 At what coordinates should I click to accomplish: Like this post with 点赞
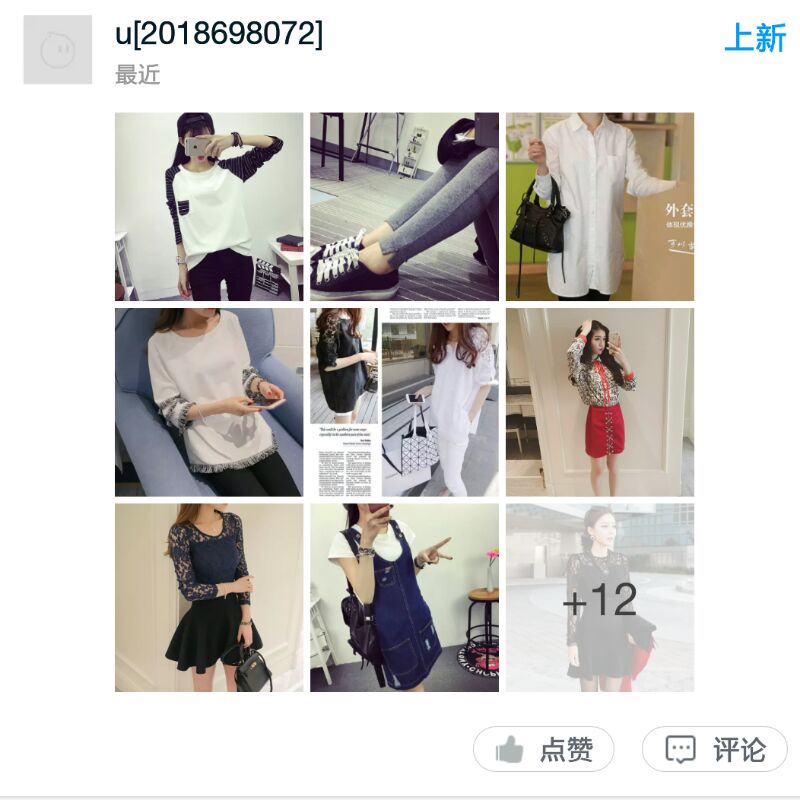(x=544, y=748)
